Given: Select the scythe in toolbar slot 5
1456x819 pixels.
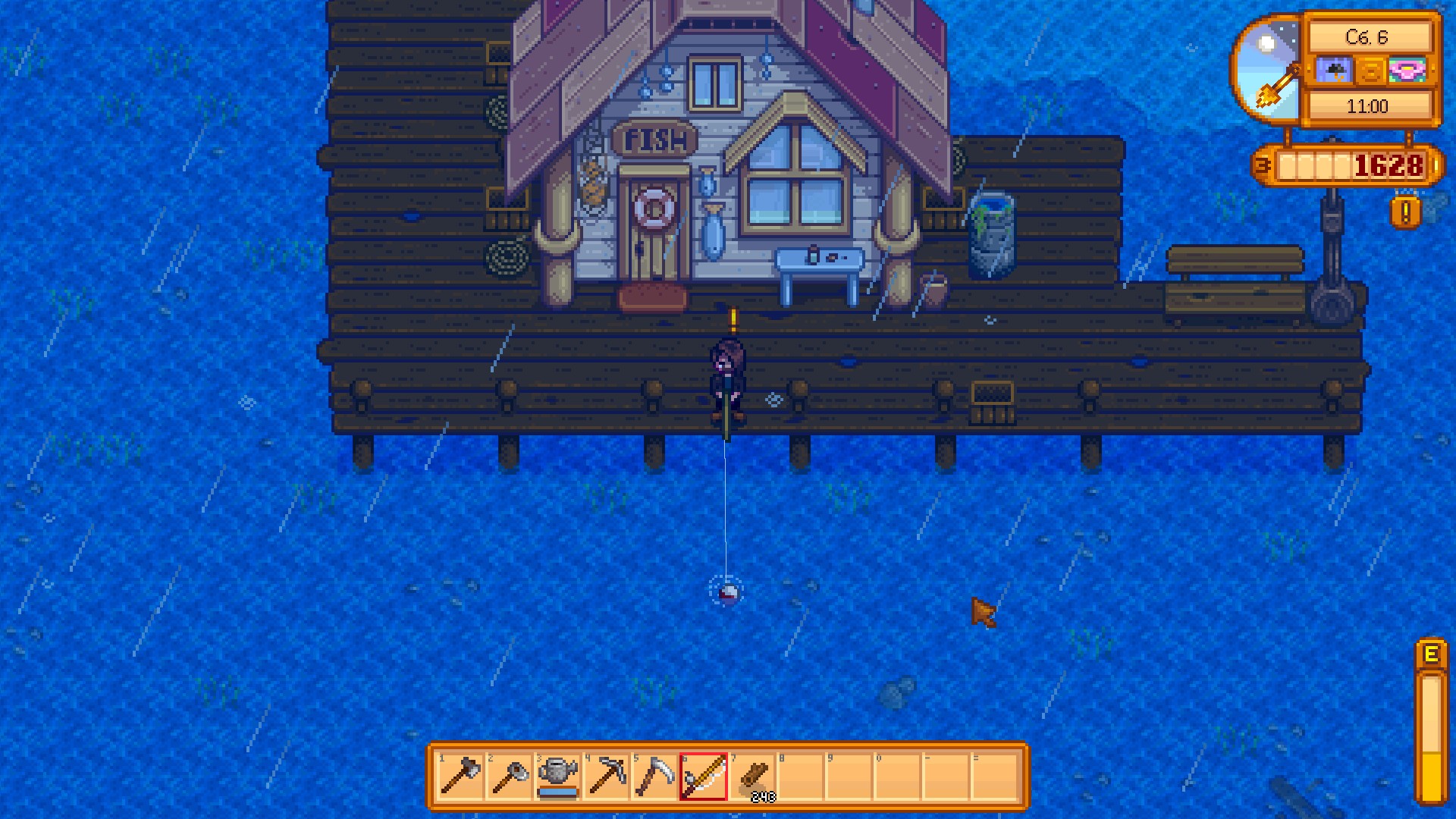Looking at the screenshot, I should pos(654,777).
